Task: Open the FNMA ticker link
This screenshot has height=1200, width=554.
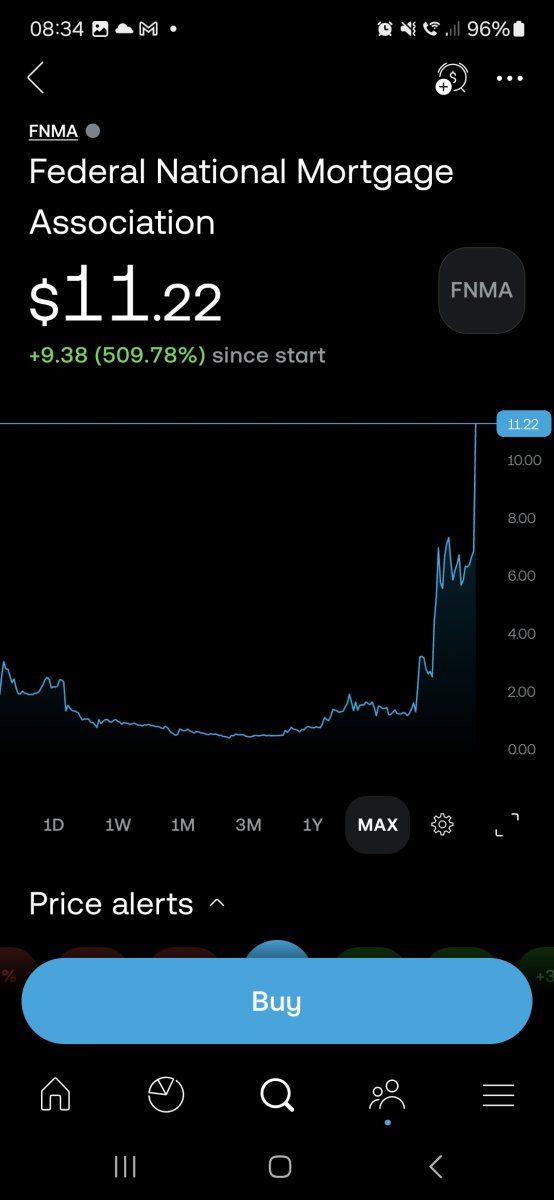Action: [54, 130]
